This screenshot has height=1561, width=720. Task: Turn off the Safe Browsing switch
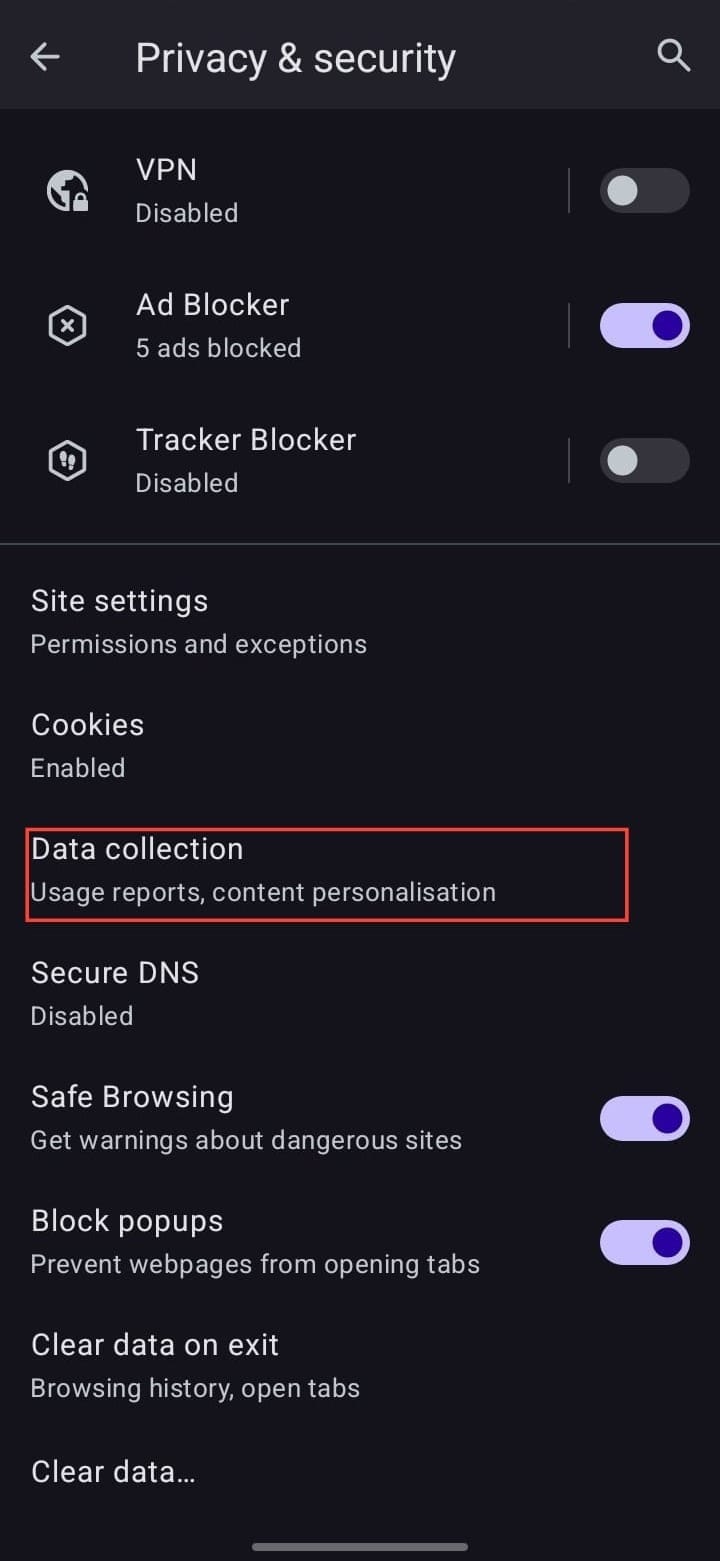[x=644, y=1118]
